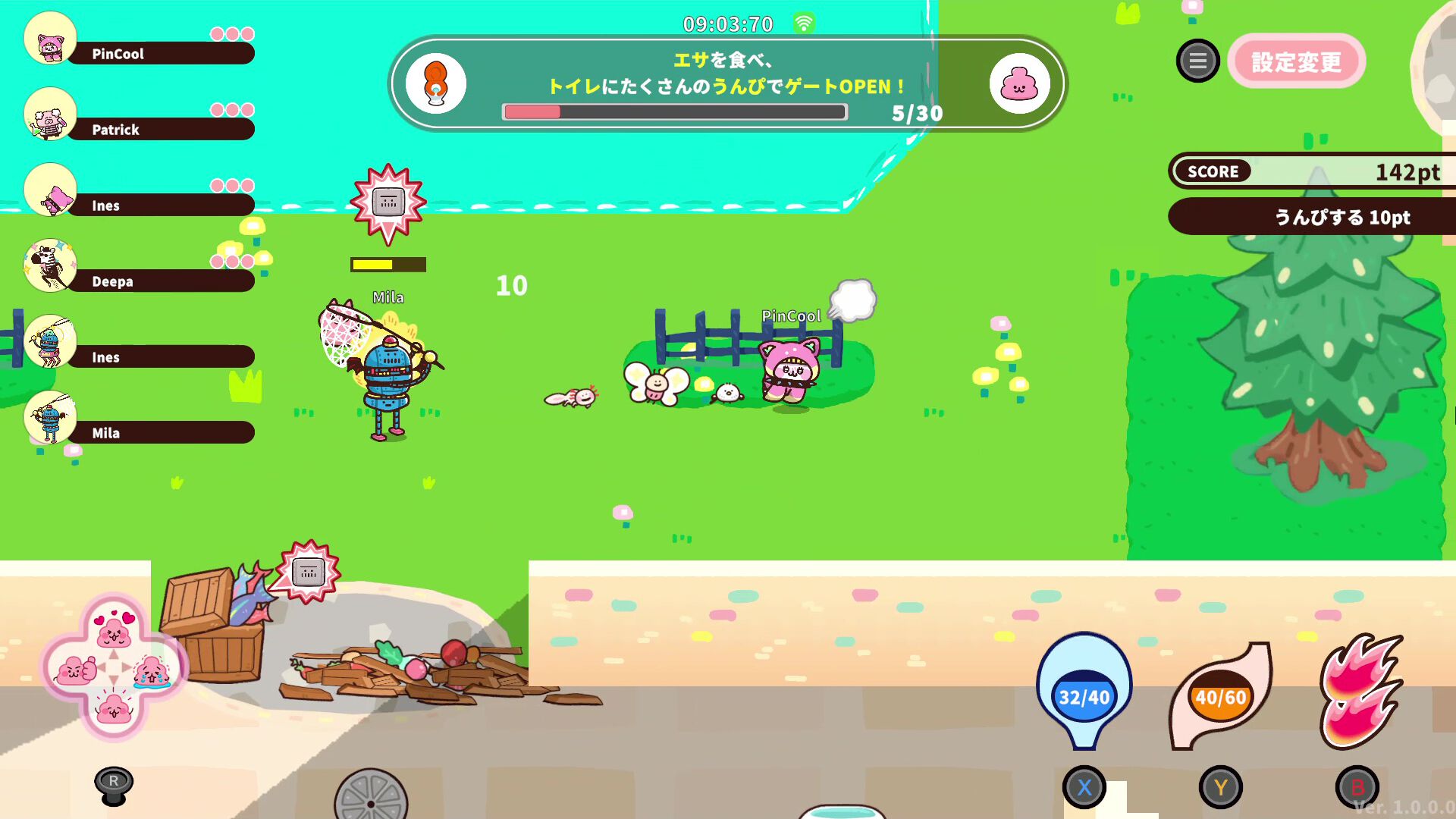
Task: Send the hearts poop emote
Action: click(114, 629)
